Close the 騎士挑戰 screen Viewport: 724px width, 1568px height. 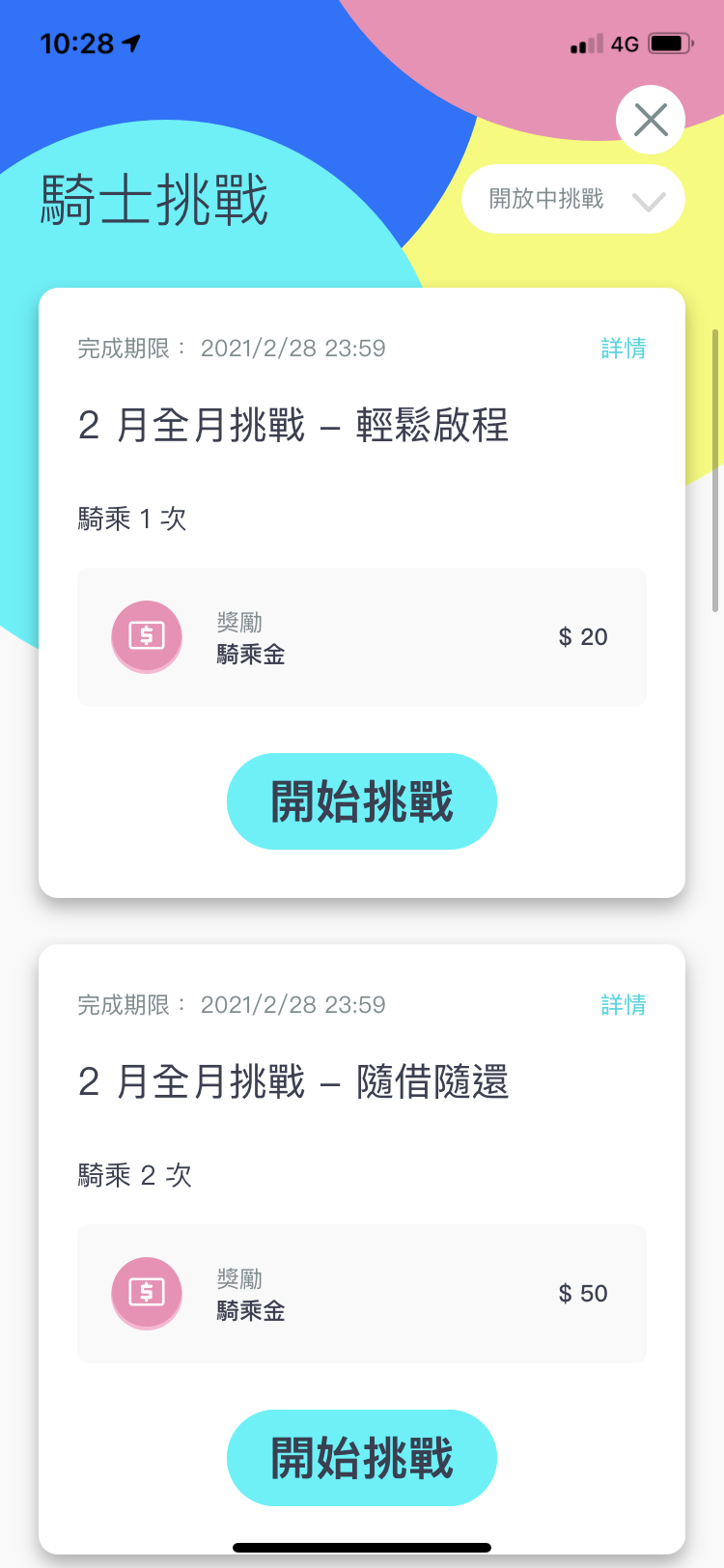[651, 121]
